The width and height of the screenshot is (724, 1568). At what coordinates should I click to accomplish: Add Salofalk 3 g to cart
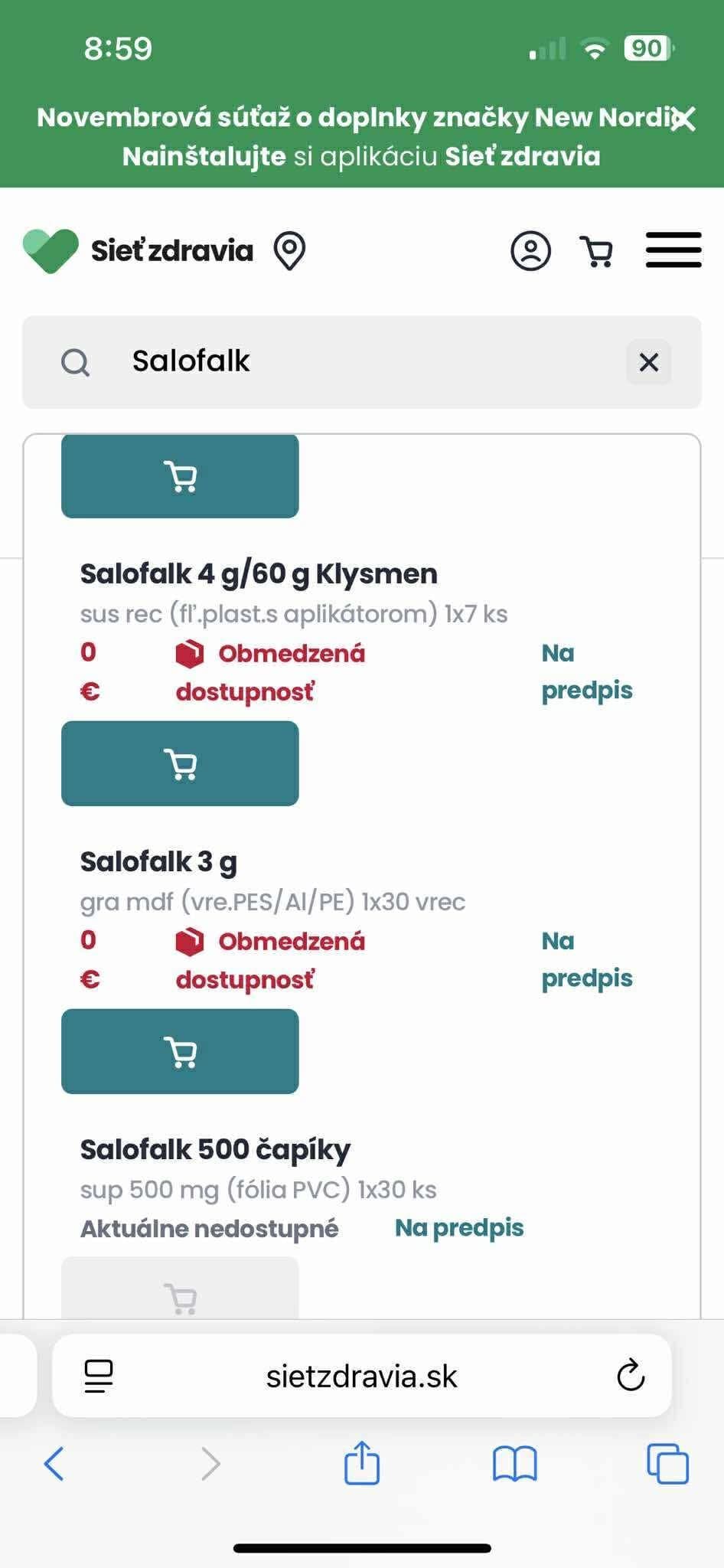click(180, 1051)
